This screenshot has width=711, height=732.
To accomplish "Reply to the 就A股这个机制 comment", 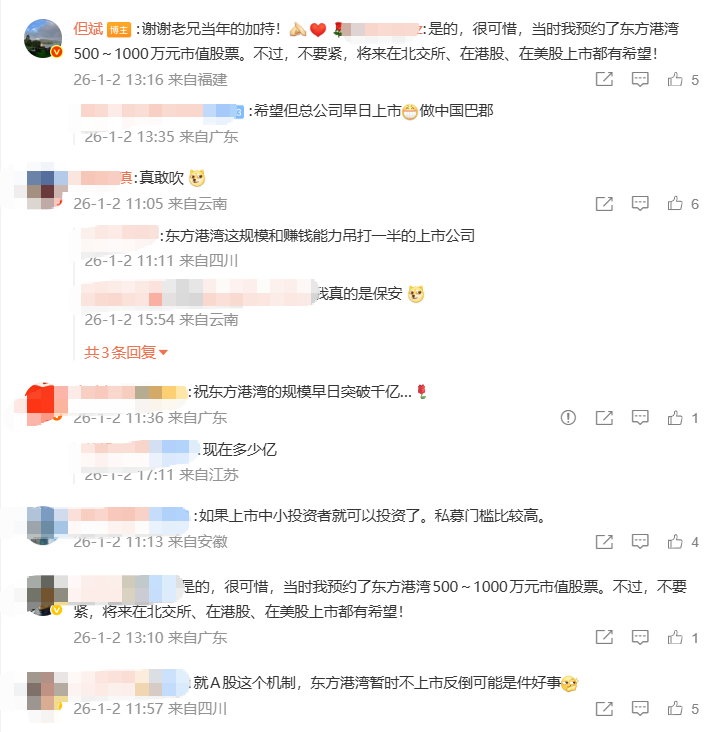I will [x=640, y=708].
